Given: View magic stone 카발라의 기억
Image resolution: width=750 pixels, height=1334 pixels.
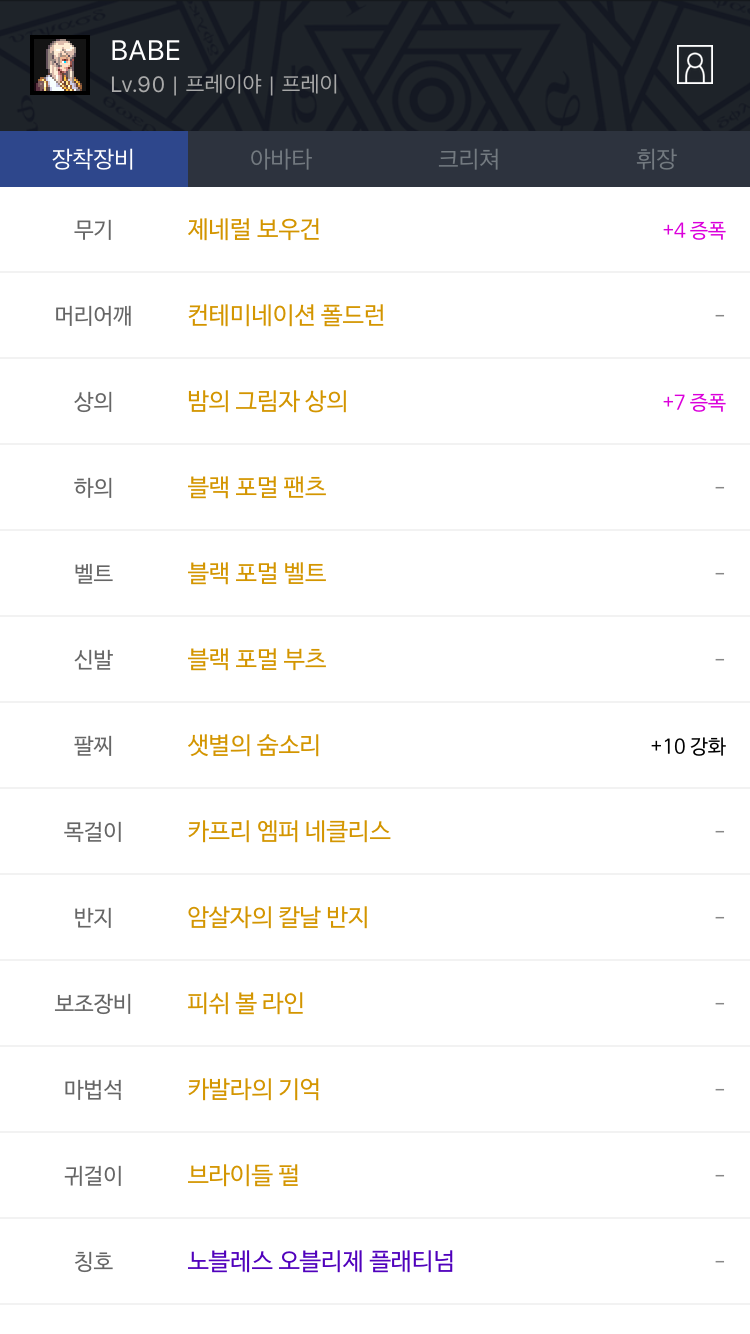Looking at the screenshot, I should pyautogui.click(x=375, y=1090).
